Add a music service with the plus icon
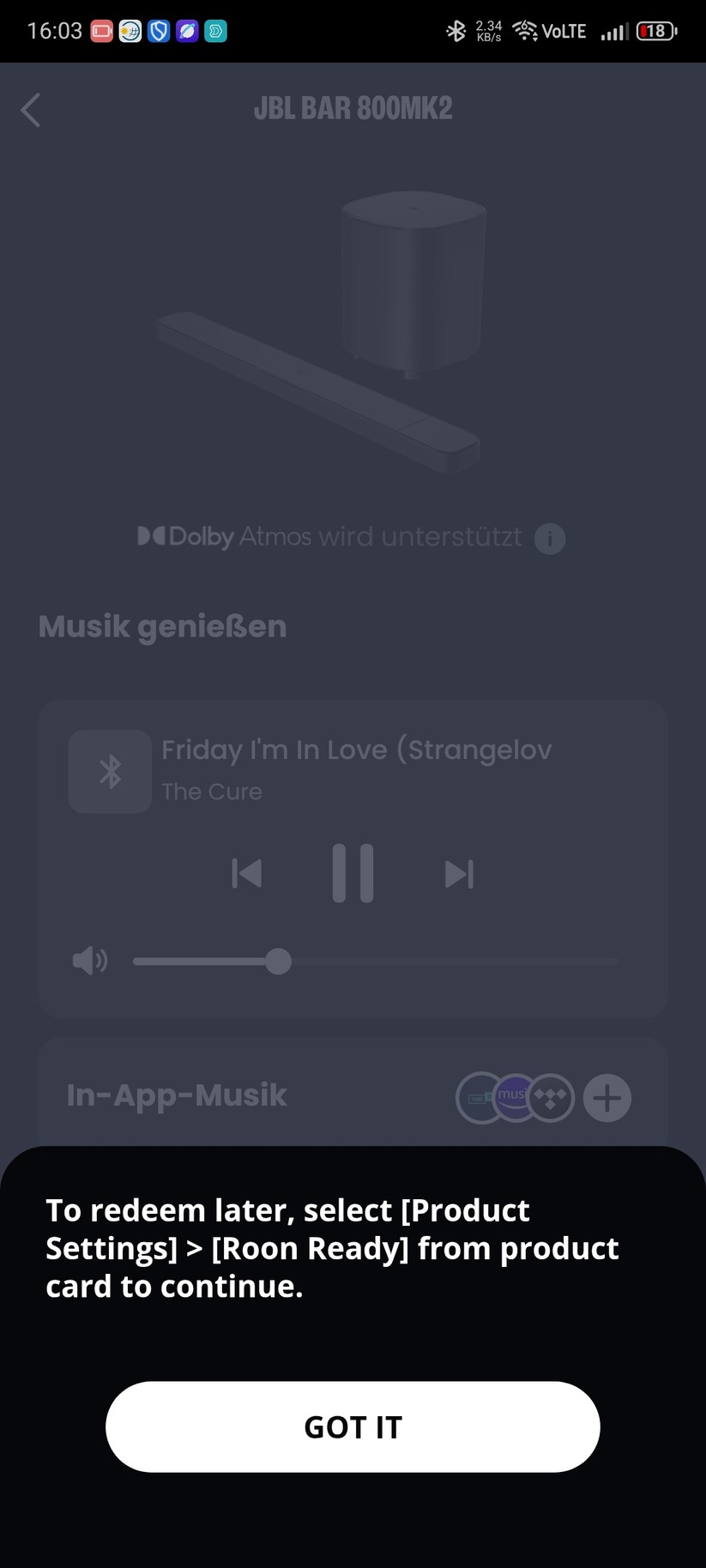The width and height of the screenshot is (706, 1568). pos(606,1098)
